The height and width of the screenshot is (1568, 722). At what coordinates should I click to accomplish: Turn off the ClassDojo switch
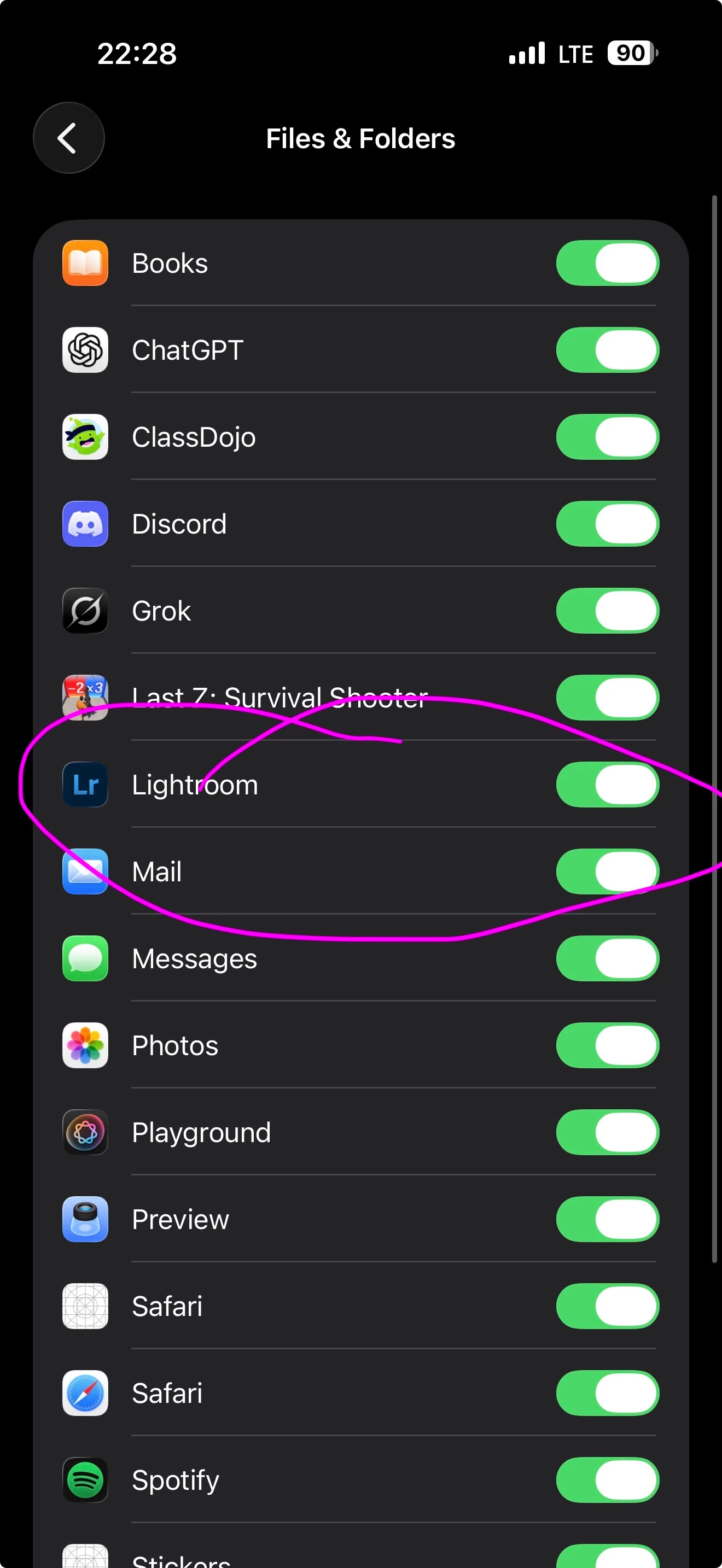(x=607, y=437)
